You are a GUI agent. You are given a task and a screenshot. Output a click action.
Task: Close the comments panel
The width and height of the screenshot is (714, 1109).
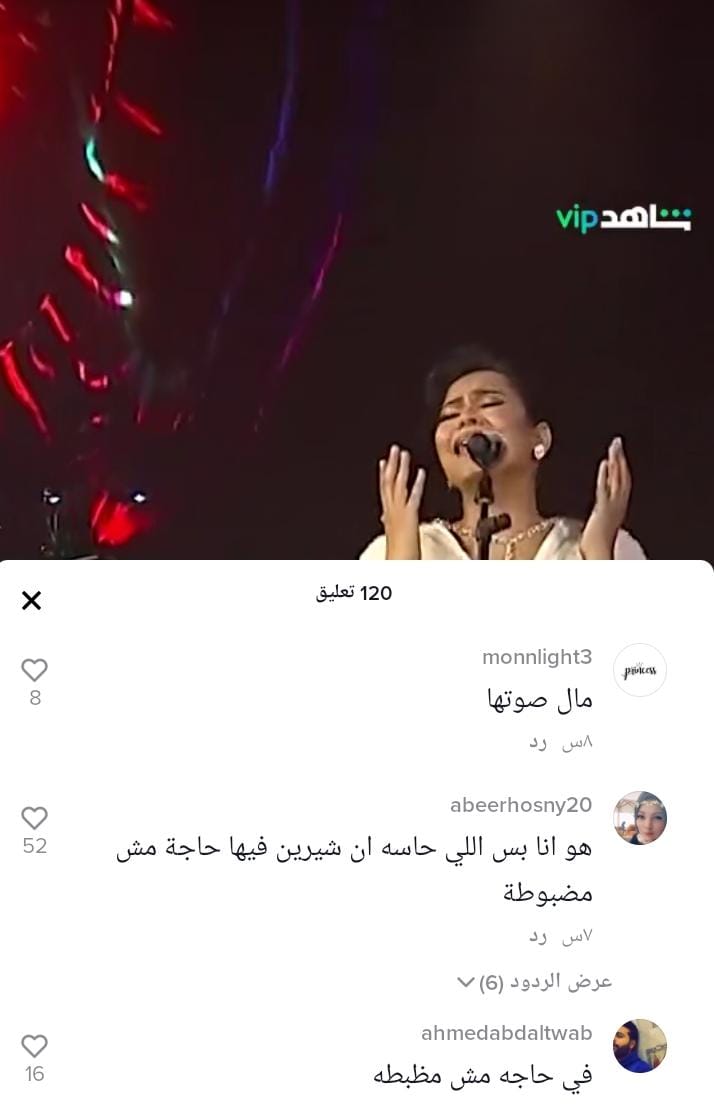pyautogui.click(x=32, y=600)
